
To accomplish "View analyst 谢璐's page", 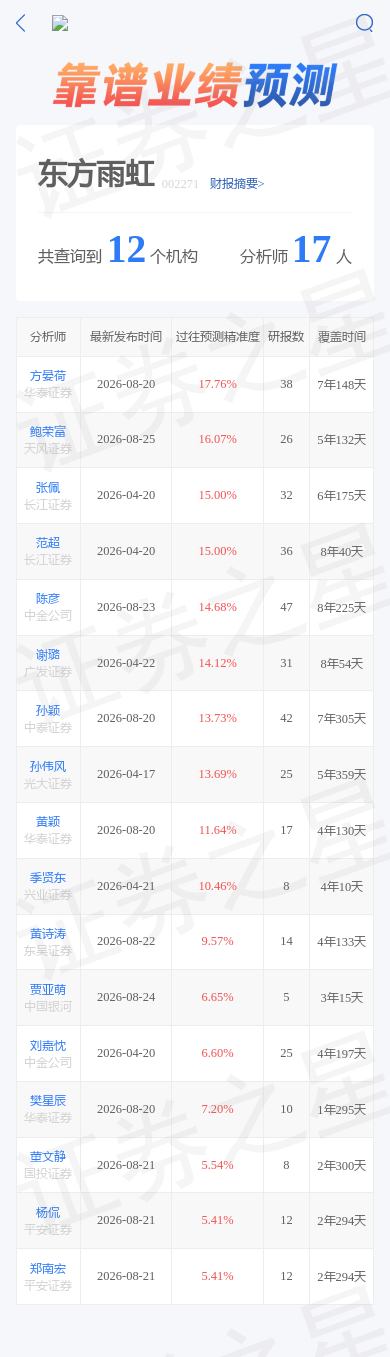I will click(48, 655).
